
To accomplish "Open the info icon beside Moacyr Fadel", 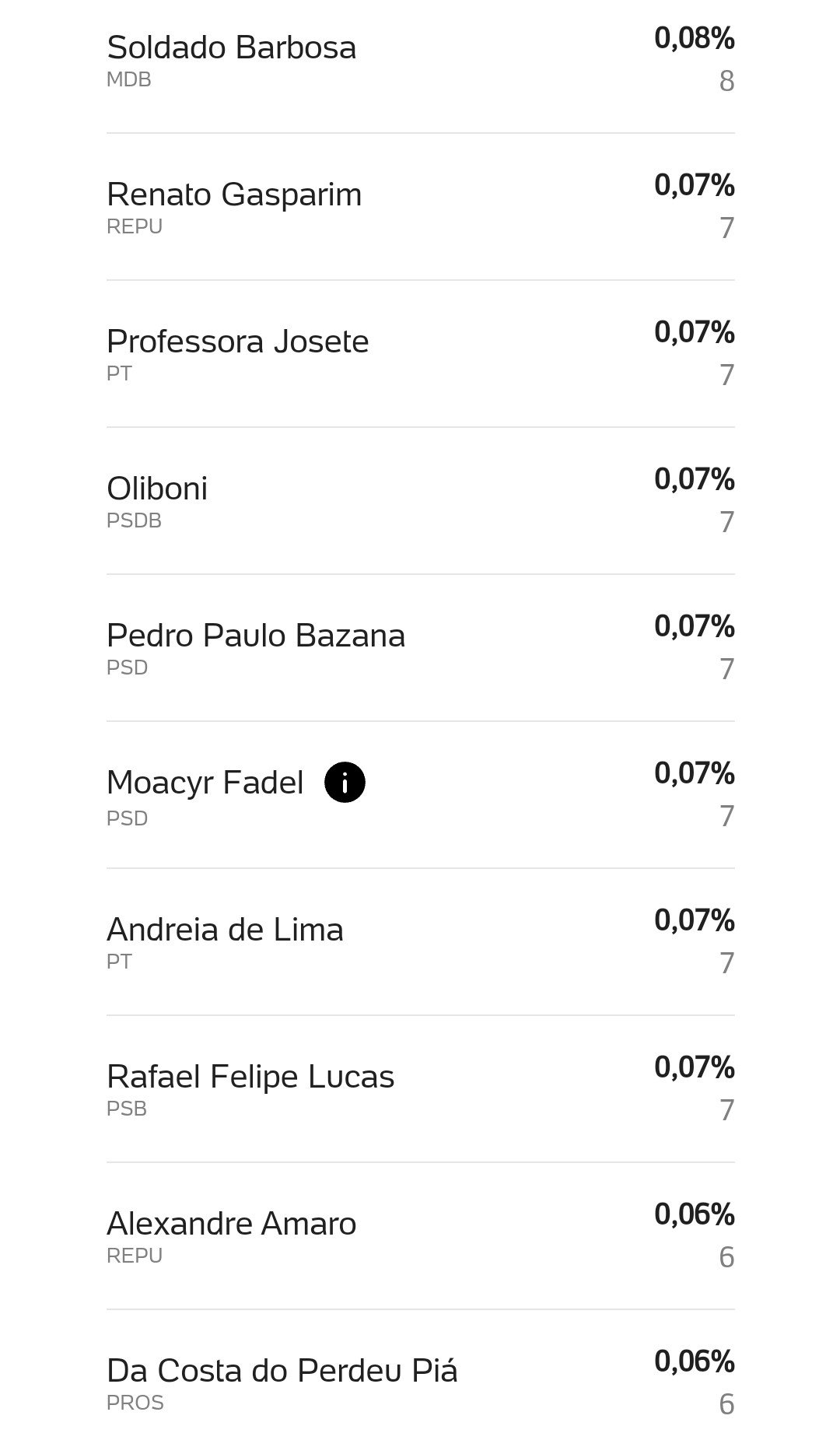I will [x=345, y=782].
